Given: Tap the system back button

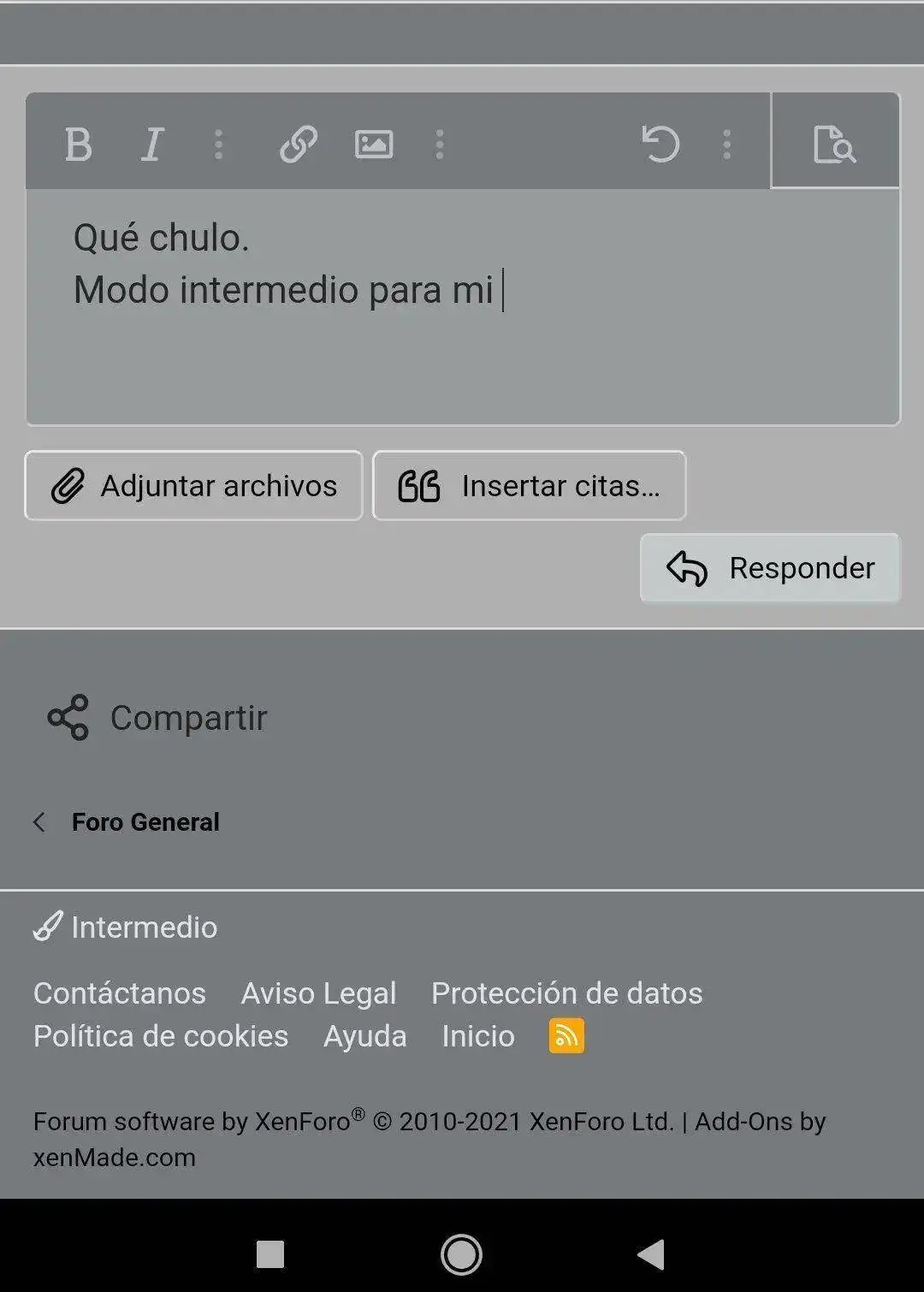Looking at the screenshot, I should pyautogui.click(x=652, y=1254).
